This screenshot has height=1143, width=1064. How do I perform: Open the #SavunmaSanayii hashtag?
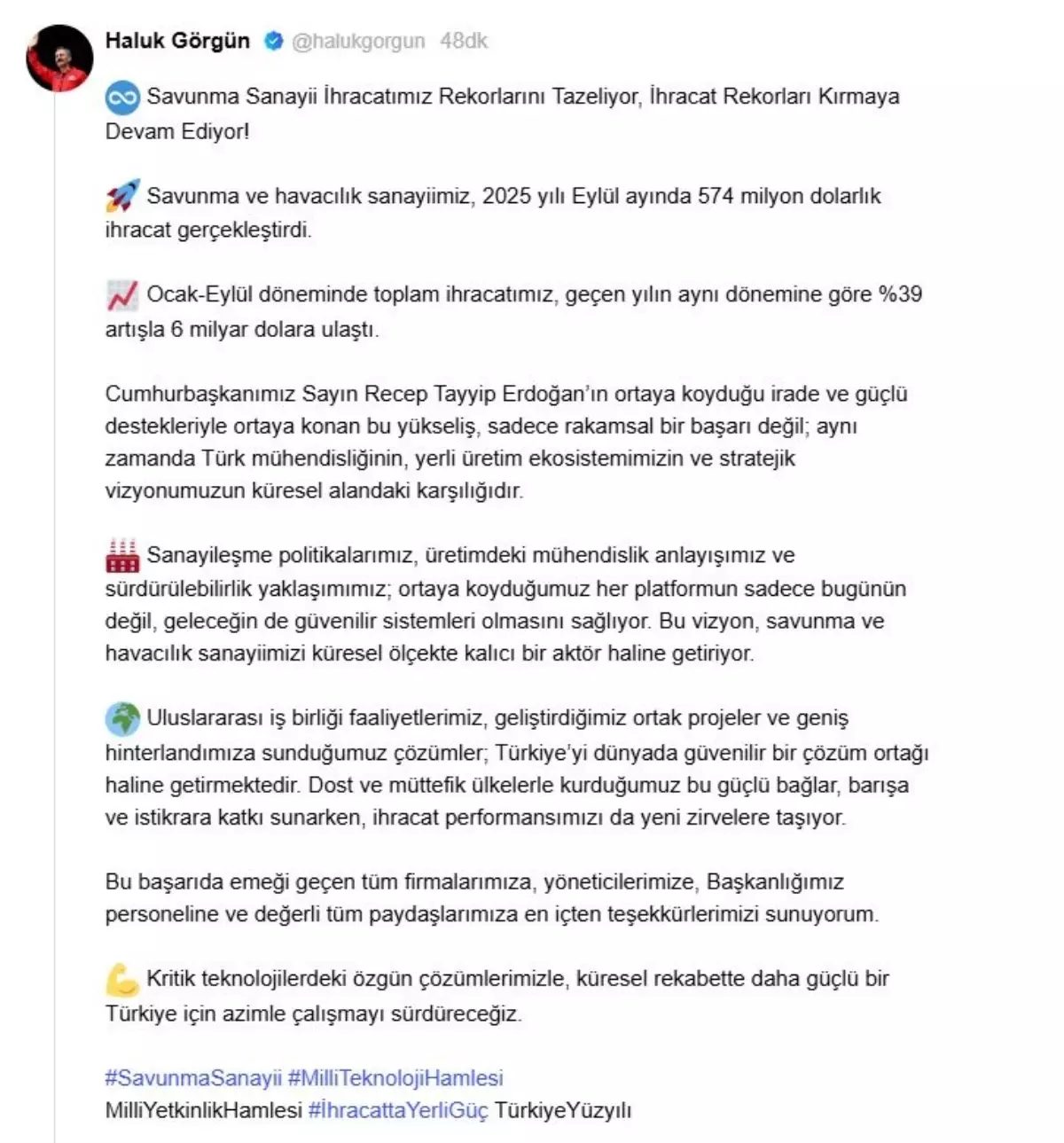coord(193,1078)
